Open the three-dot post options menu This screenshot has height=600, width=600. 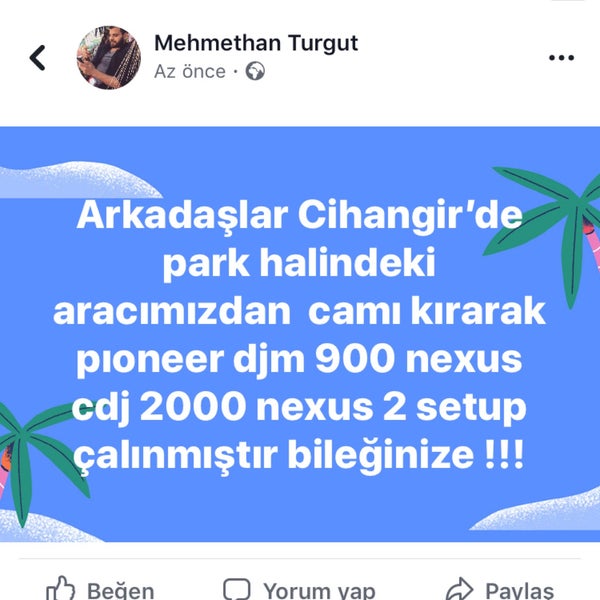562,58
